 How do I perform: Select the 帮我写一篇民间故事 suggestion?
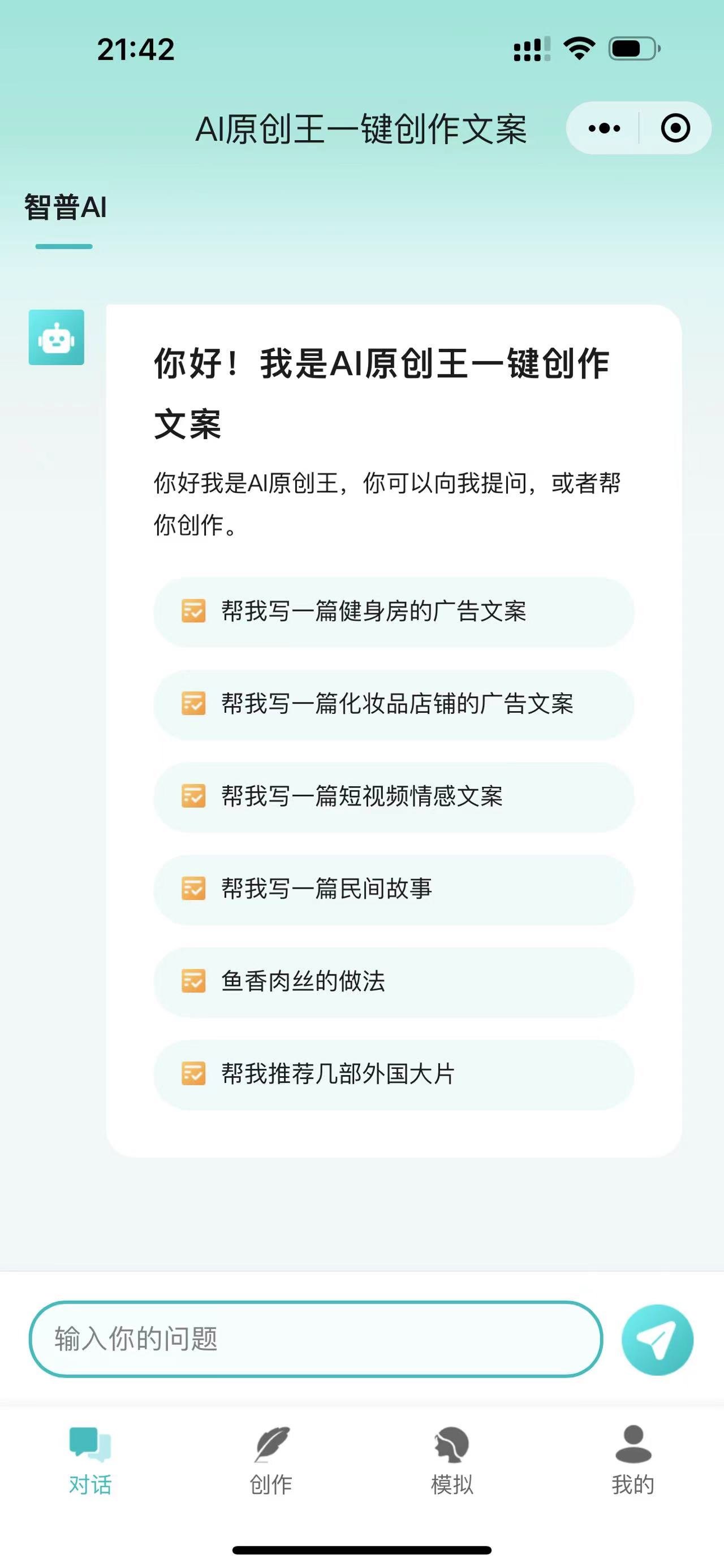(393, 889)
